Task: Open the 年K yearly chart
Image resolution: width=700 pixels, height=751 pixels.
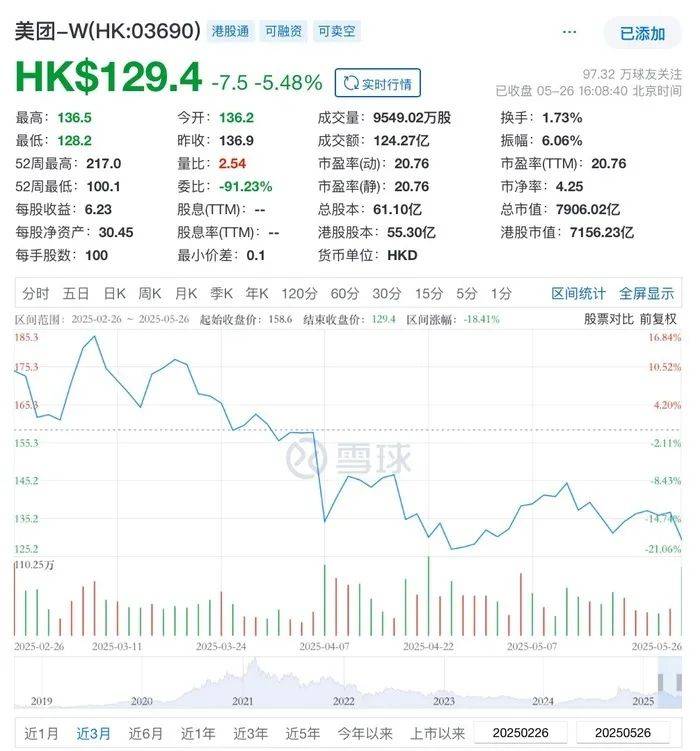Action: pyautogui.click(x=258, y=293)
